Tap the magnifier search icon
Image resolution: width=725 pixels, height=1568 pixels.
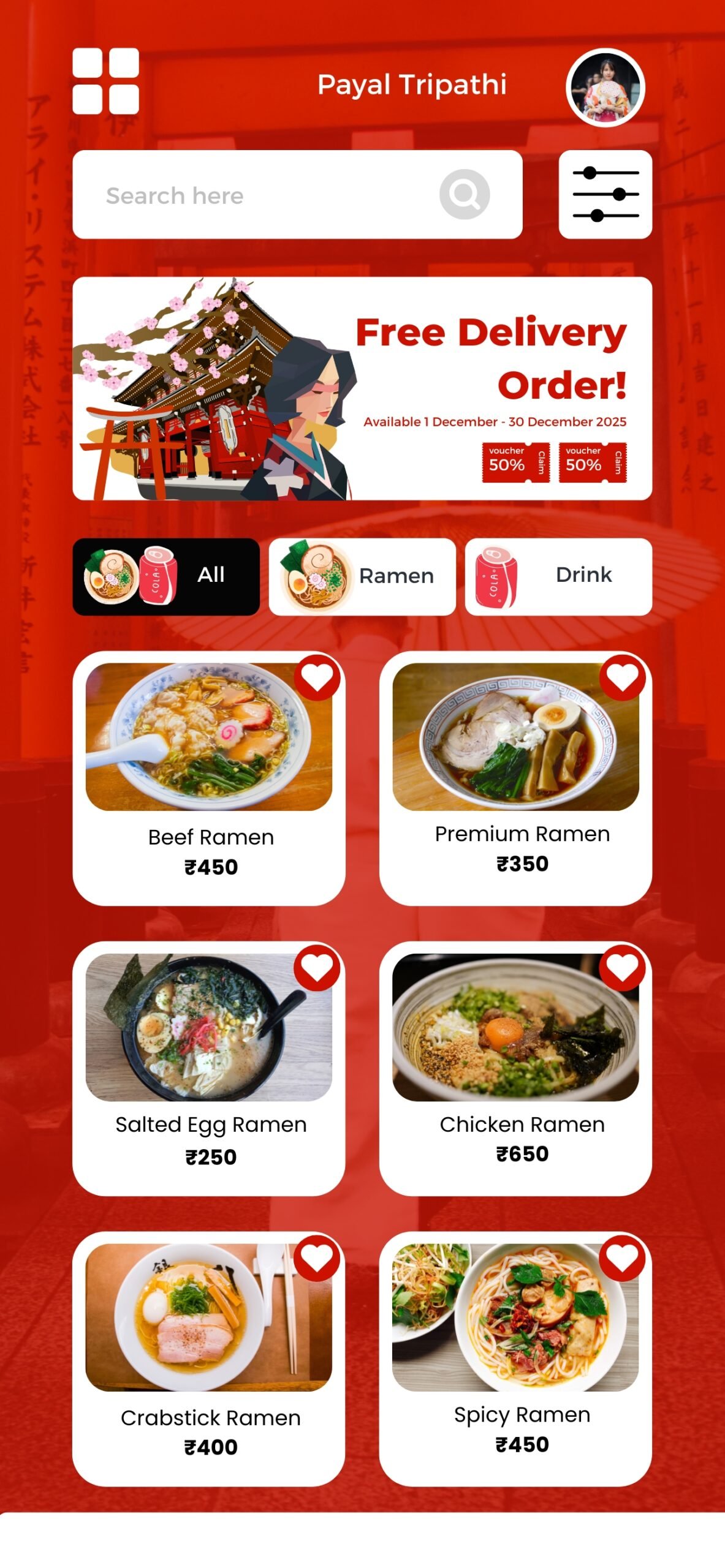[464, 194]
